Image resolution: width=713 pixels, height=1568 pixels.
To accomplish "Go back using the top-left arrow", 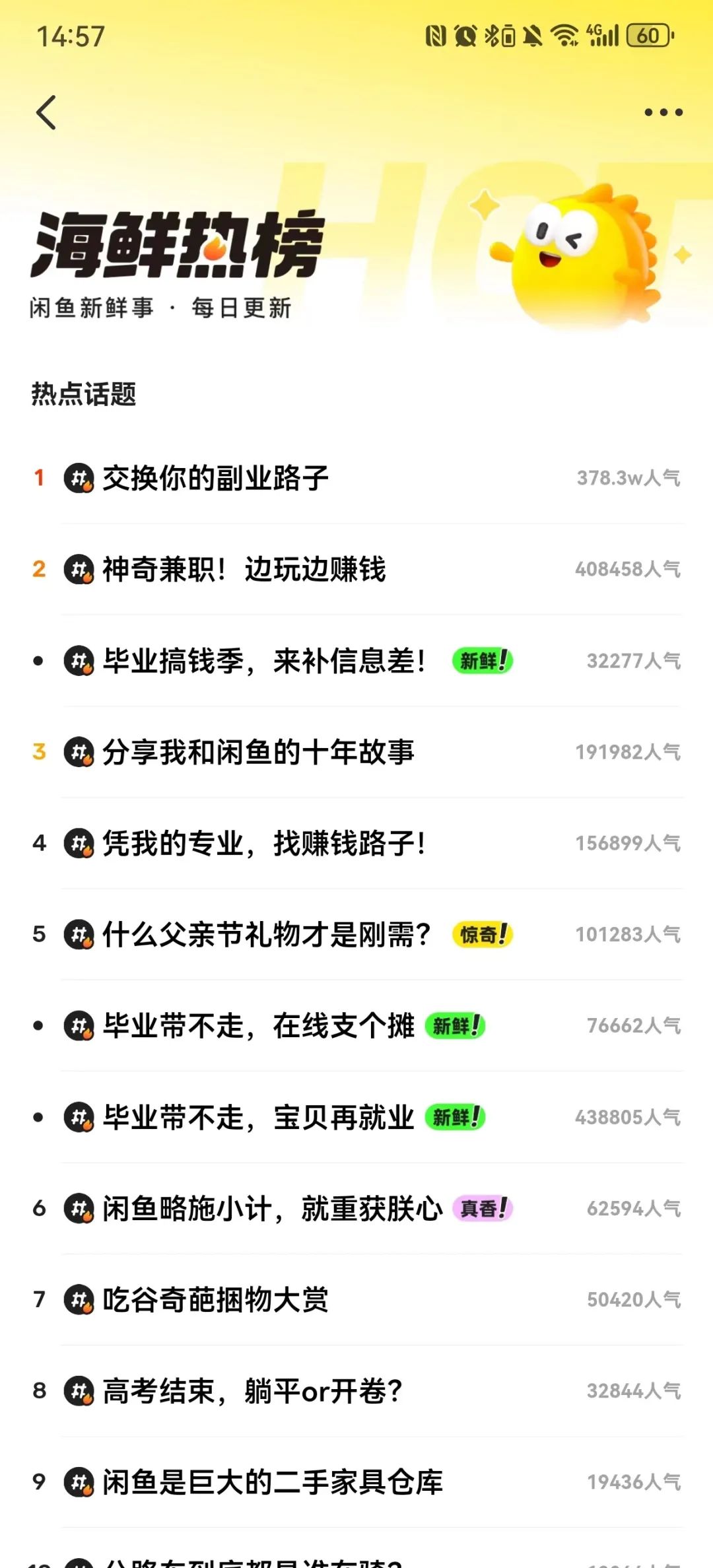I will pos(46,112).
